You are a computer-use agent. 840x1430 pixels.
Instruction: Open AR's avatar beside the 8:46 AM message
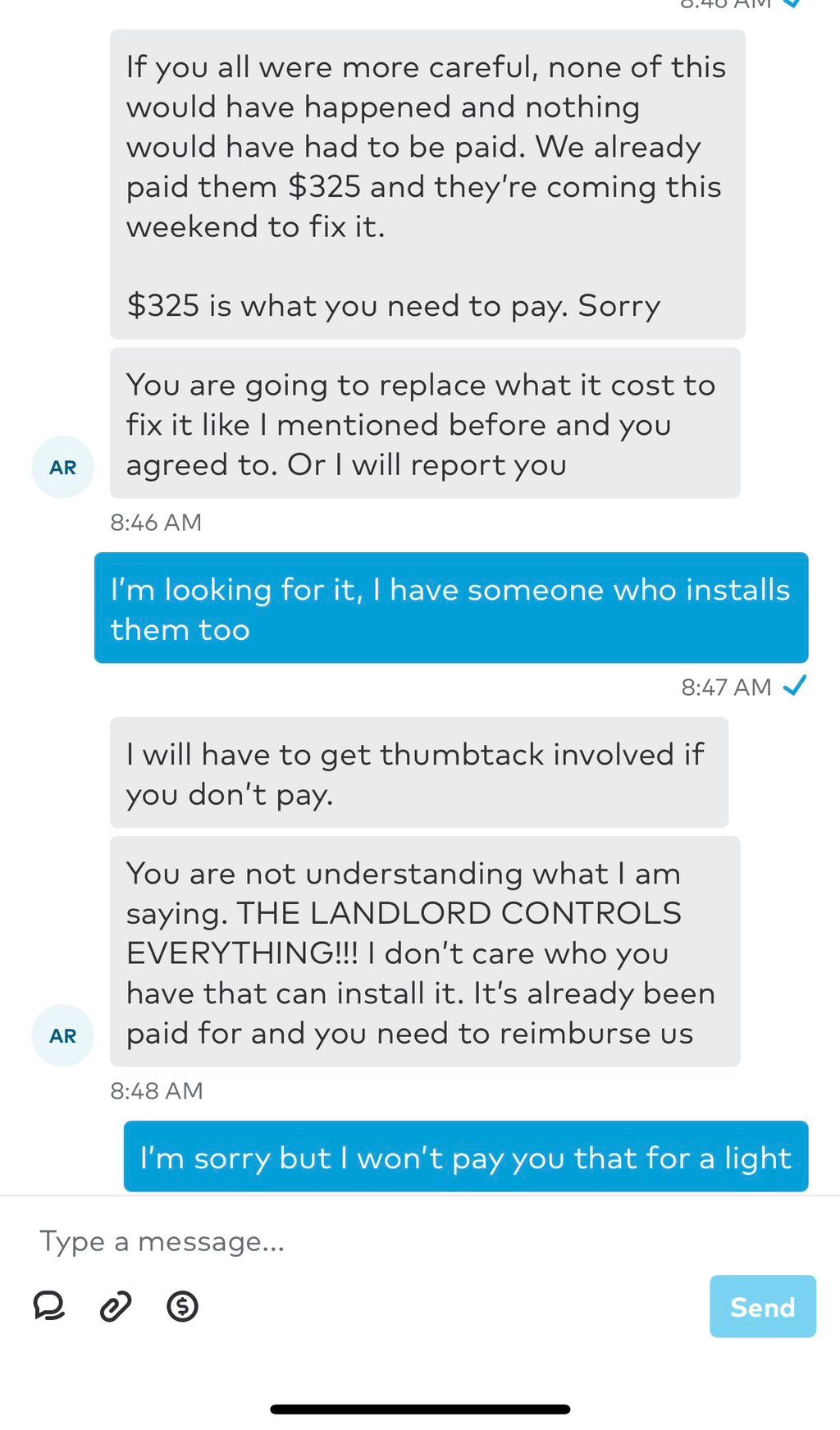pyautogui.click(x=62, y=467)
